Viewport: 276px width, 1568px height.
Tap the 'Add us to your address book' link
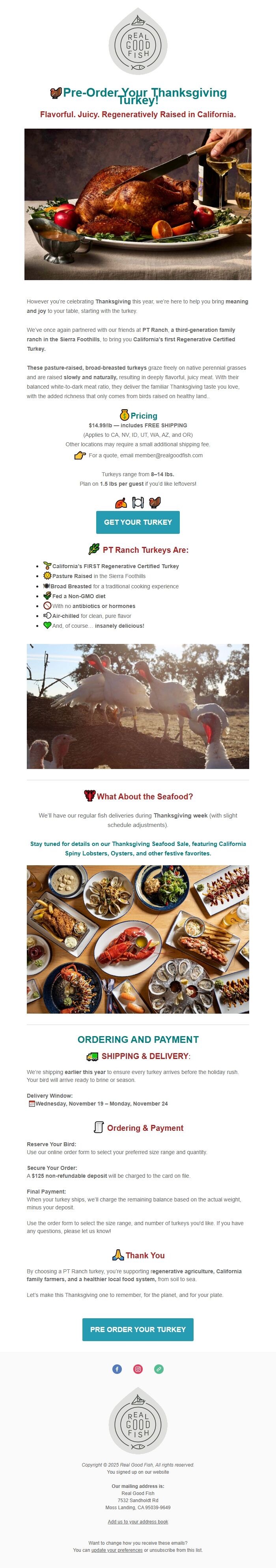pyautogui.click(x=138, y=1521)
